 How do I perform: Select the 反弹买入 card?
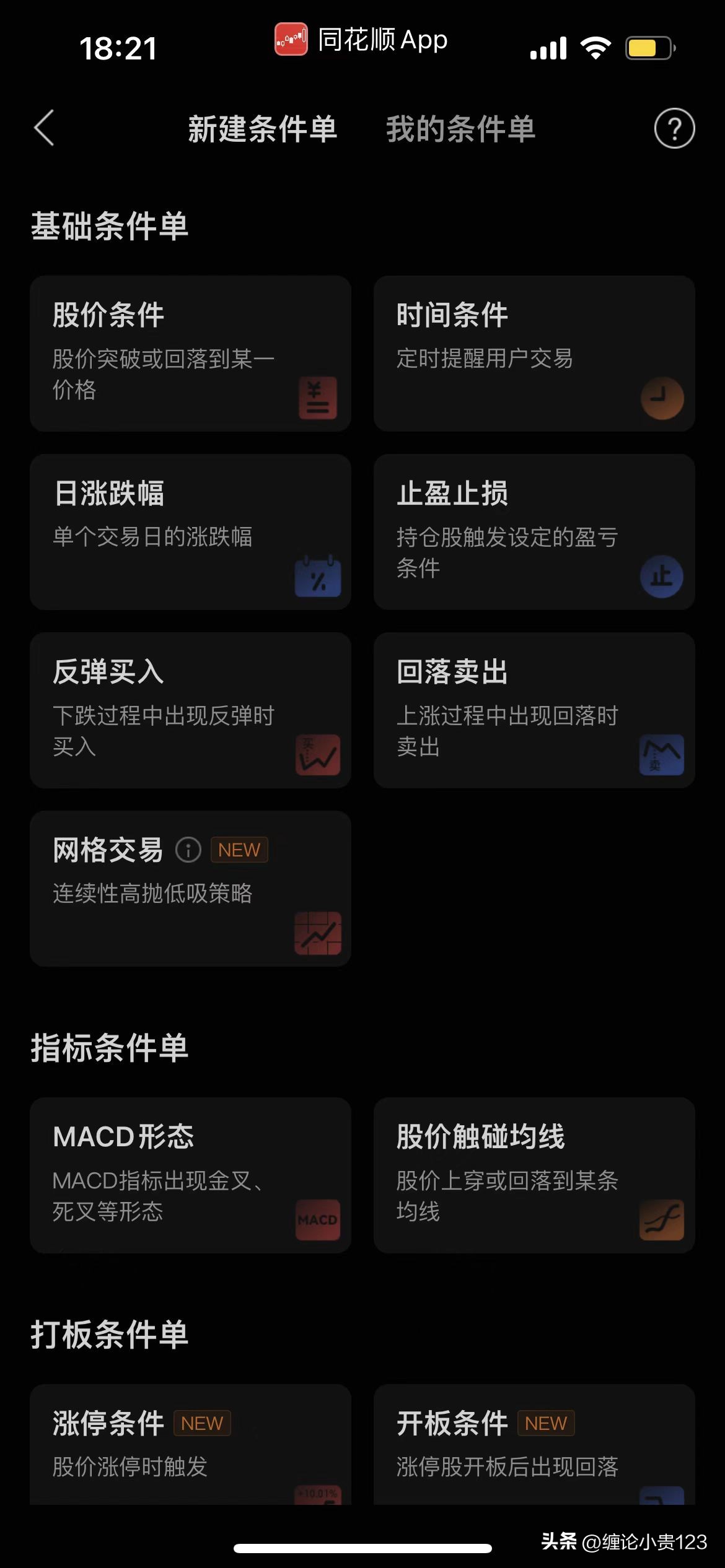(x=190, y=710)
